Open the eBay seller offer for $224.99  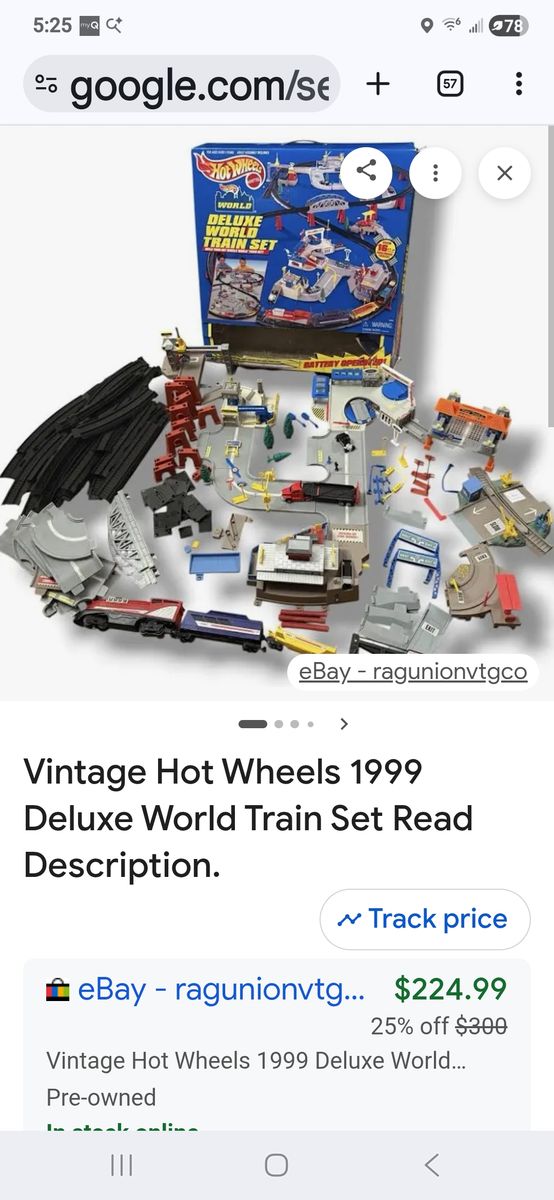[277, 1045]
